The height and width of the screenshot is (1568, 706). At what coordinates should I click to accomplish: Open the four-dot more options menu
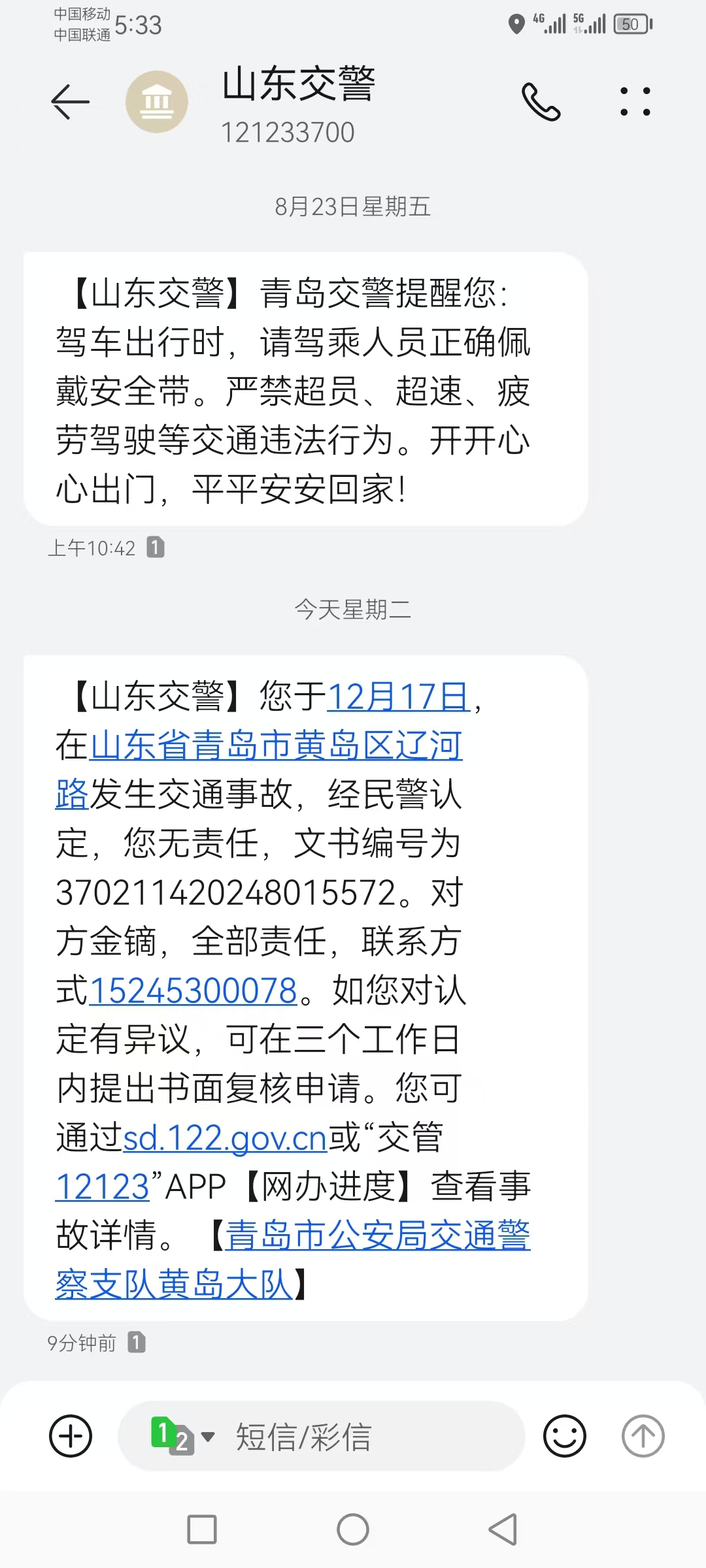point(635,102)
